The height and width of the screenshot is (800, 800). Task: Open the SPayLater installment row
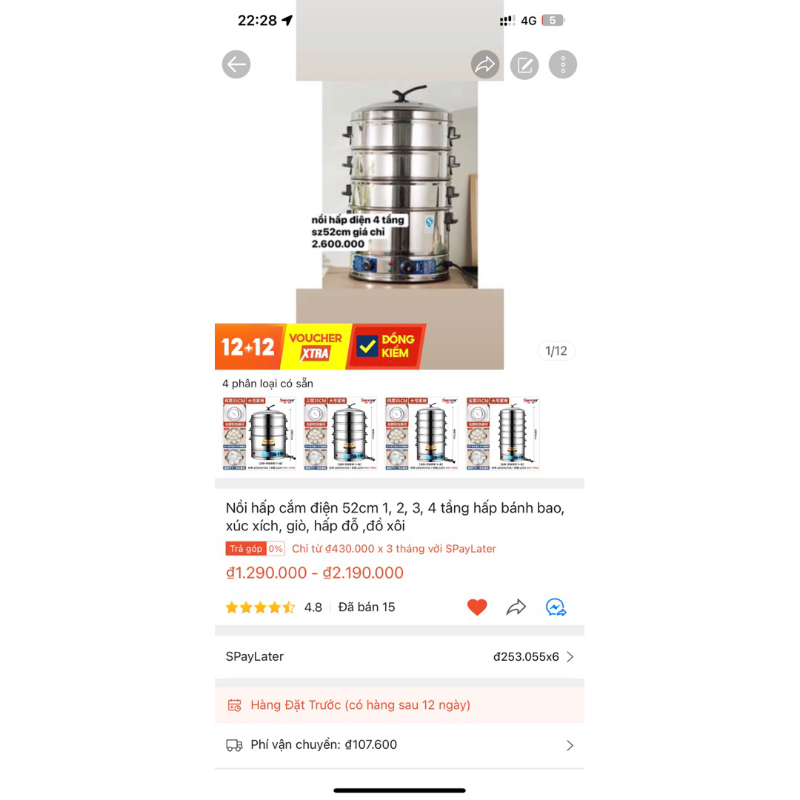pyautogui.click(x=400, y=657)
